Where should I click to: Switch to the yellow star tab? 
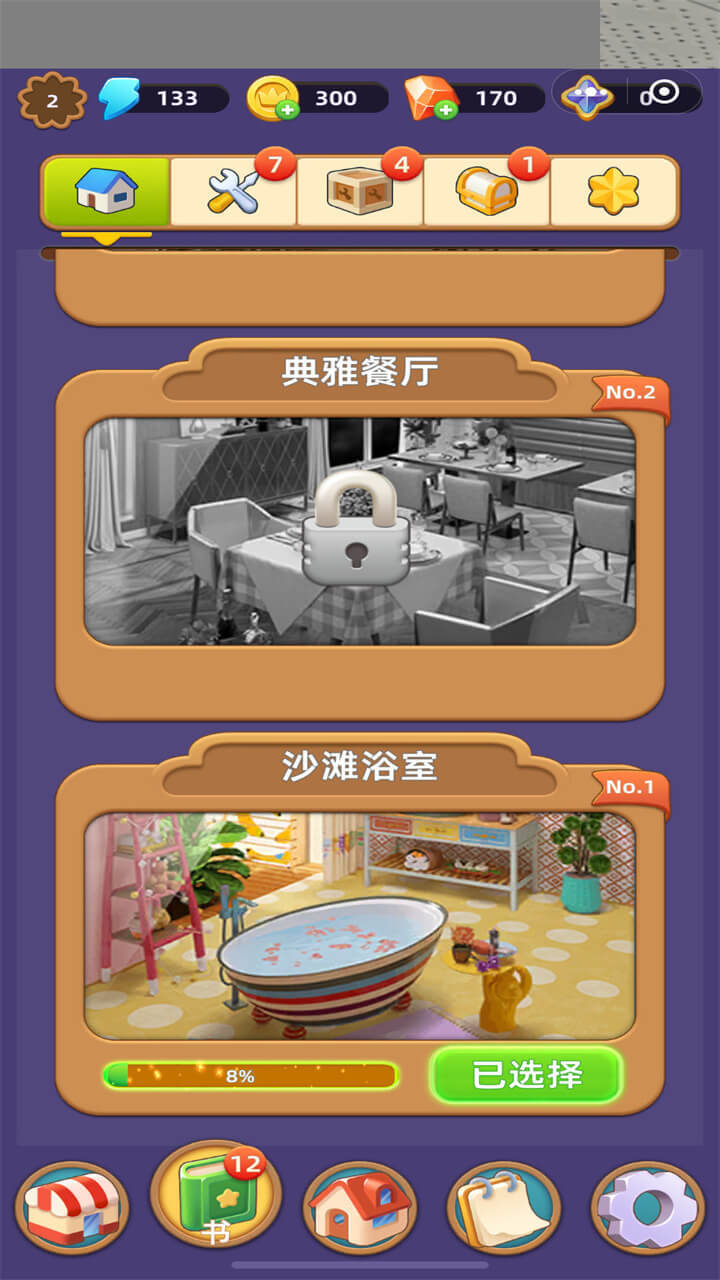coord(613,190)
